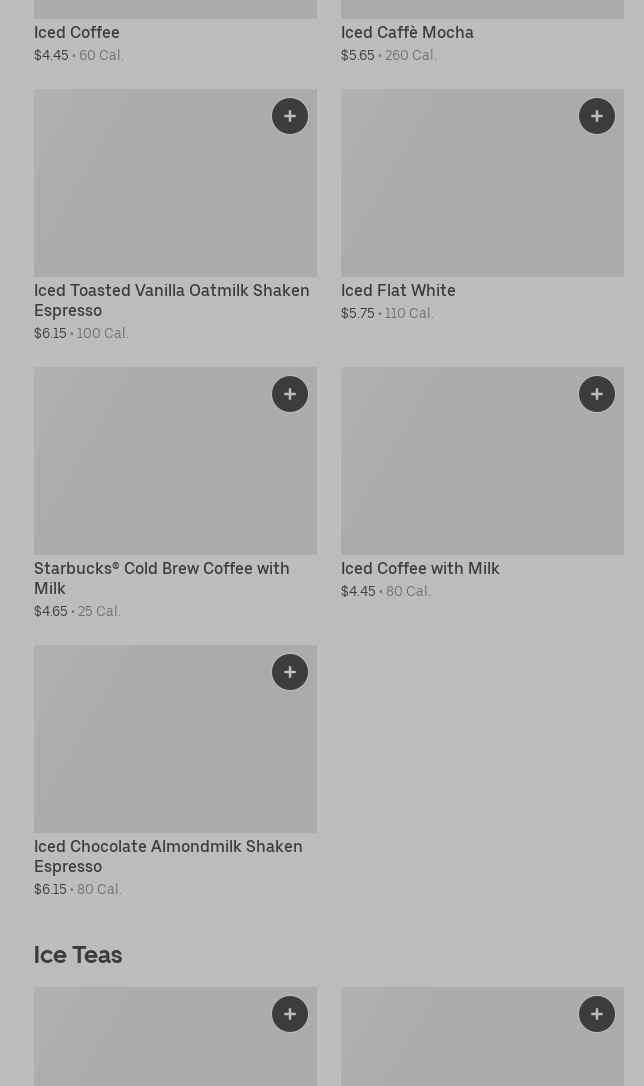Add Iced Flat White to order
Screen dimensions: 644x1086
point(597,116)
